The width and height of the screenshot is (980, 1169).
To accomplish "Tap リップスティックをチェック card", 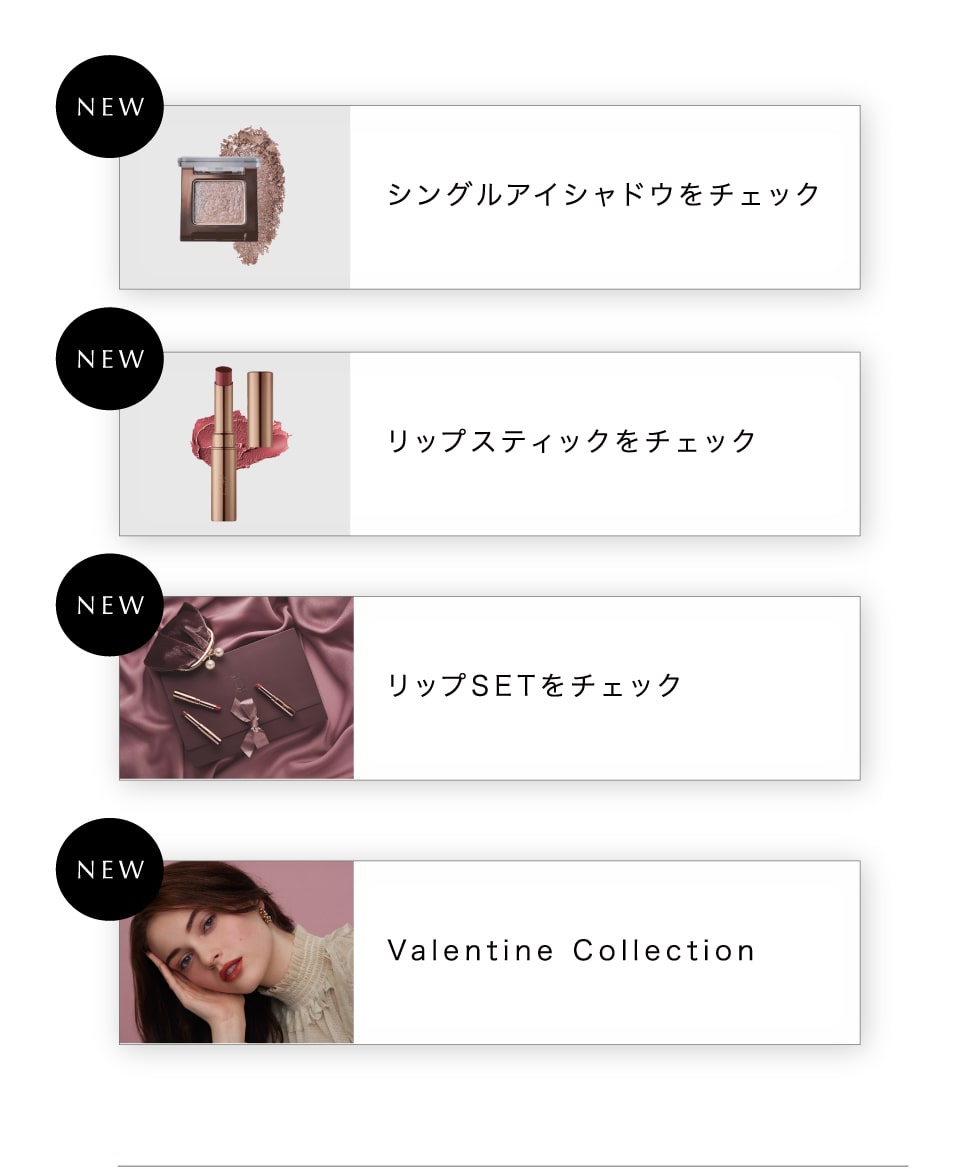I will [572, 442].
